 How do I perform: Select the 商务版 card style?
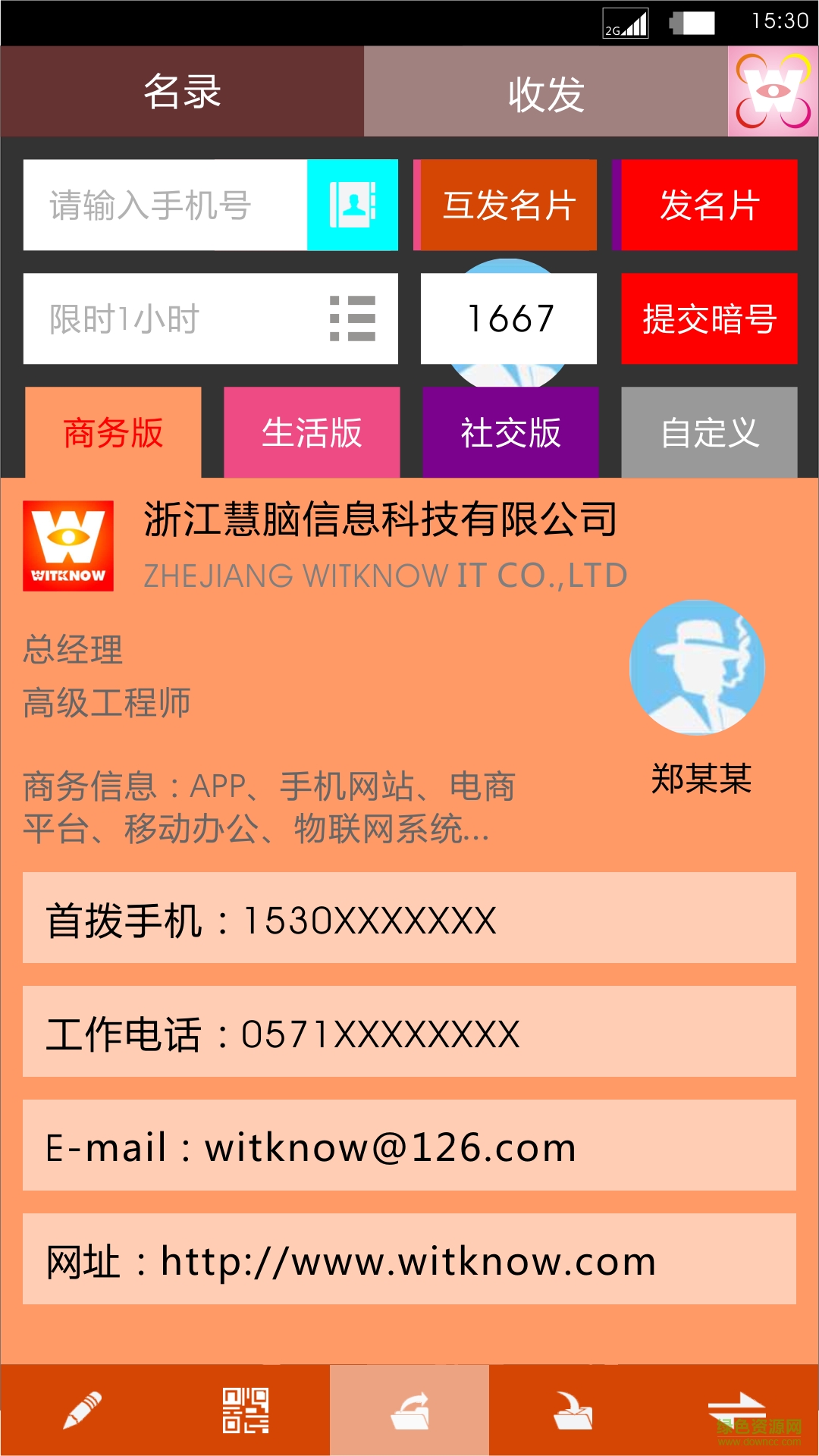(x=113, y=432)
